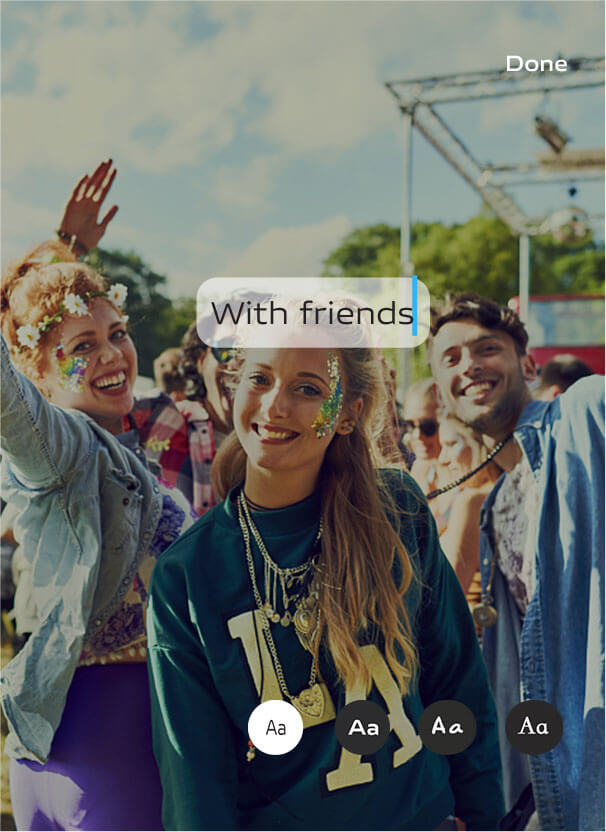Edit the "With friends" text field
The width and height of the screenshot is (606, 832).
(x=312, y=313)
